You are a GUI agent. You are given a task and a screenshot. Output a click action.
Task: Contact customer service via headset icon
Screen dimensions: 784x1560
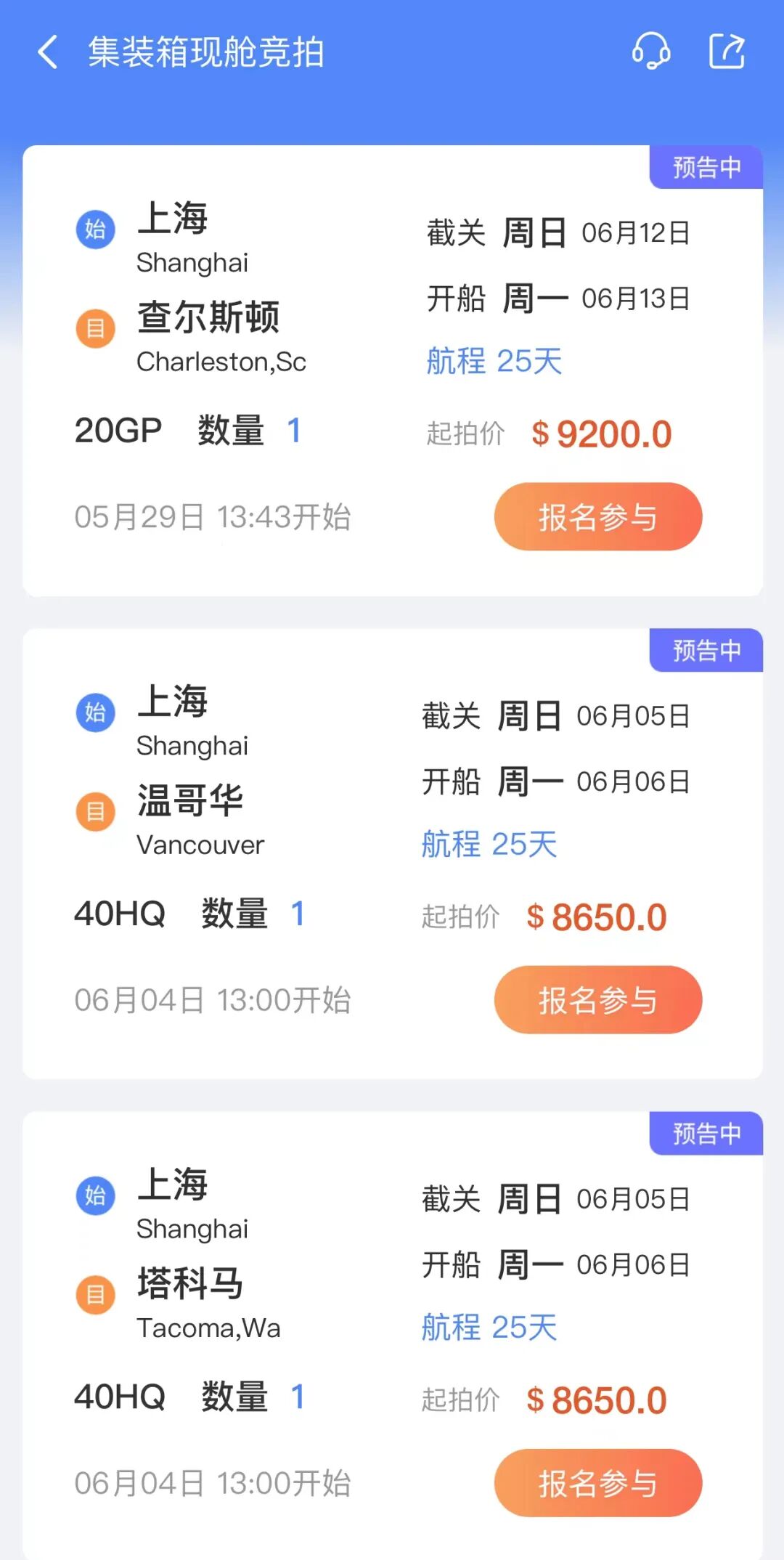pyautogui.click(x=650, y=52)
